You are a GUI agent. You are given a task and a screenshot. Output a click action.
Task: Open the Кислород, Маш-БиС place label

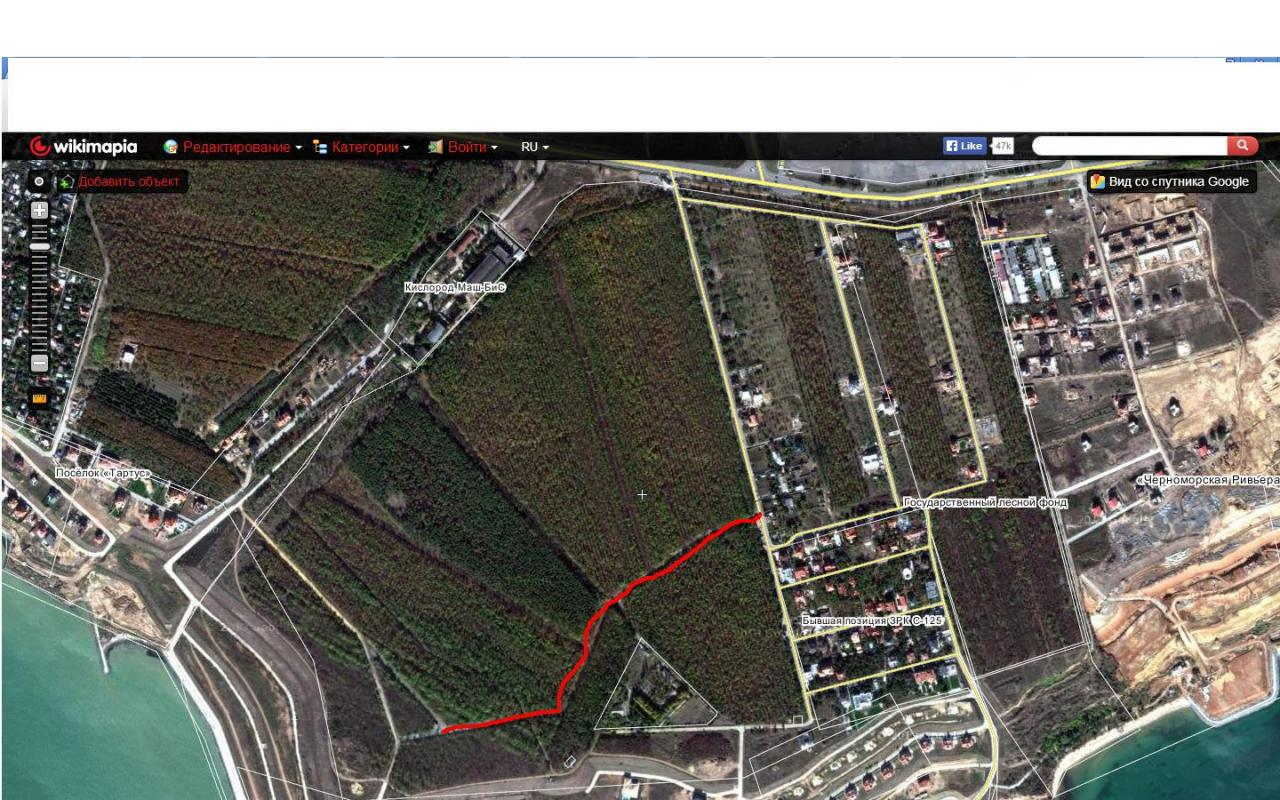(455, 287)
